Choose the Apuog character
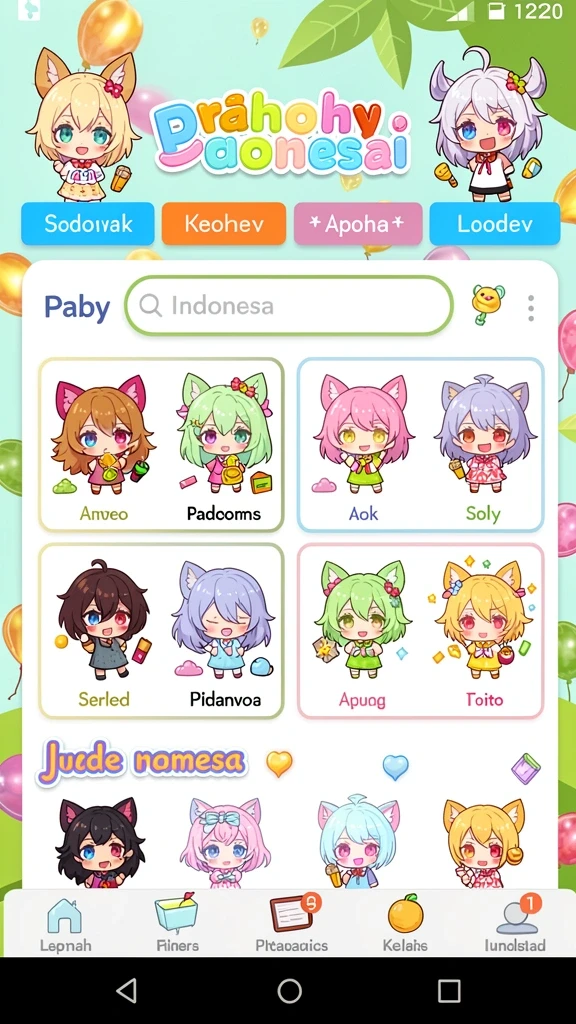The image size is (576, 1024). pyautogui.click(x=362, y=632)
